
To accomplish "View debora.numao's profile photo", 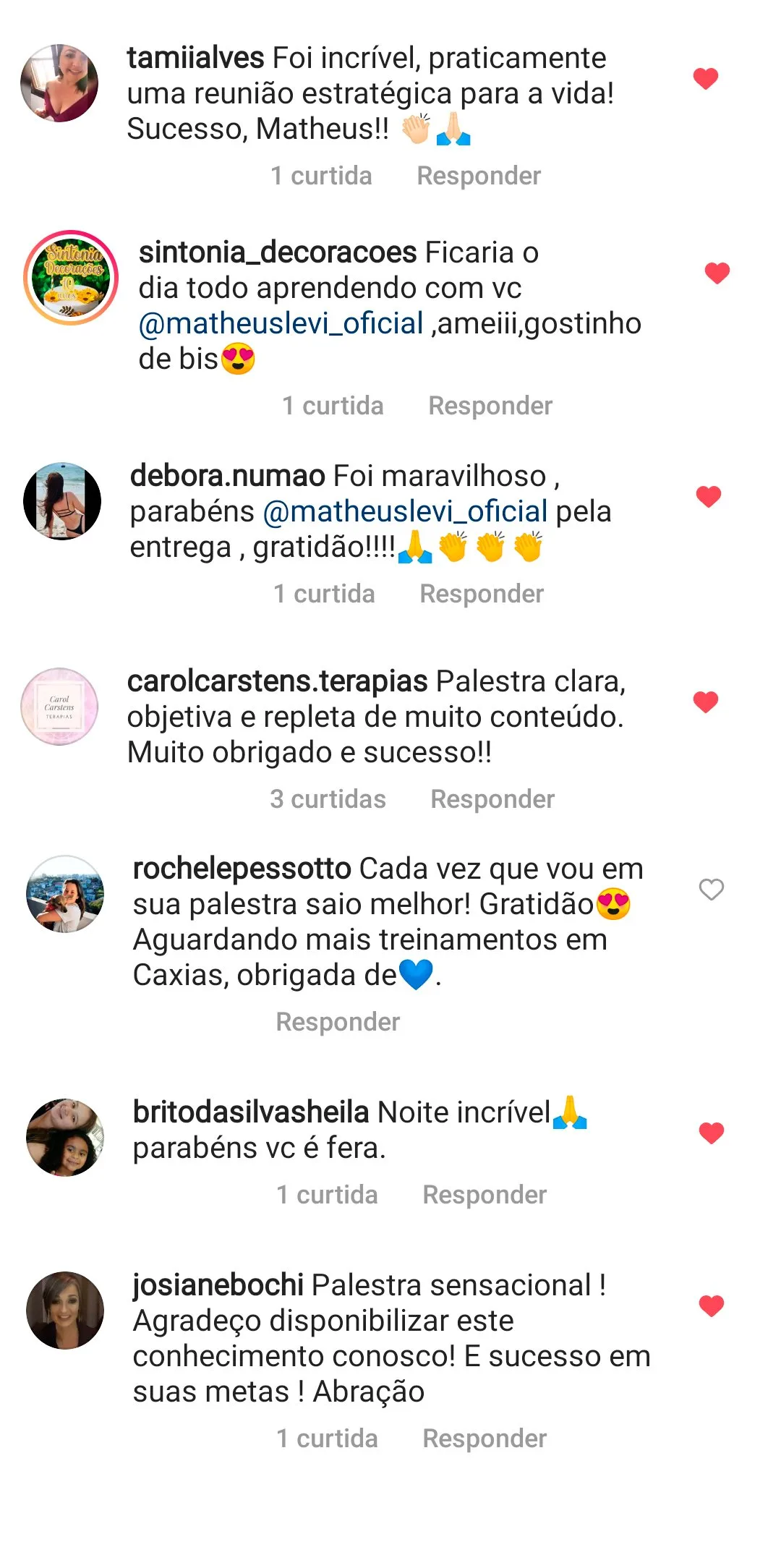I will [x=62, y=501].
